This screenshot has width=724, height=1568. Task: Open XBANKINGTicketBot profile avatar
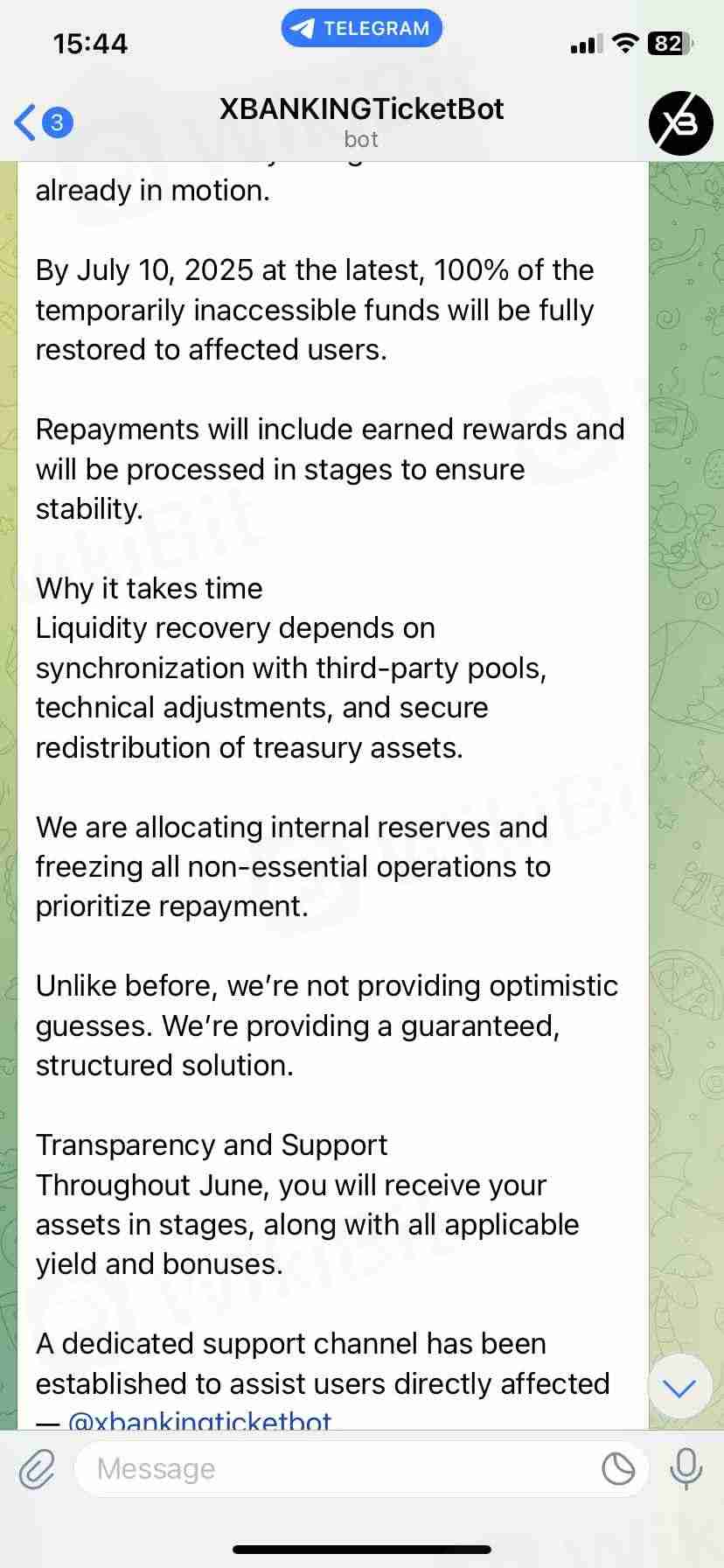tap(680, 122)
